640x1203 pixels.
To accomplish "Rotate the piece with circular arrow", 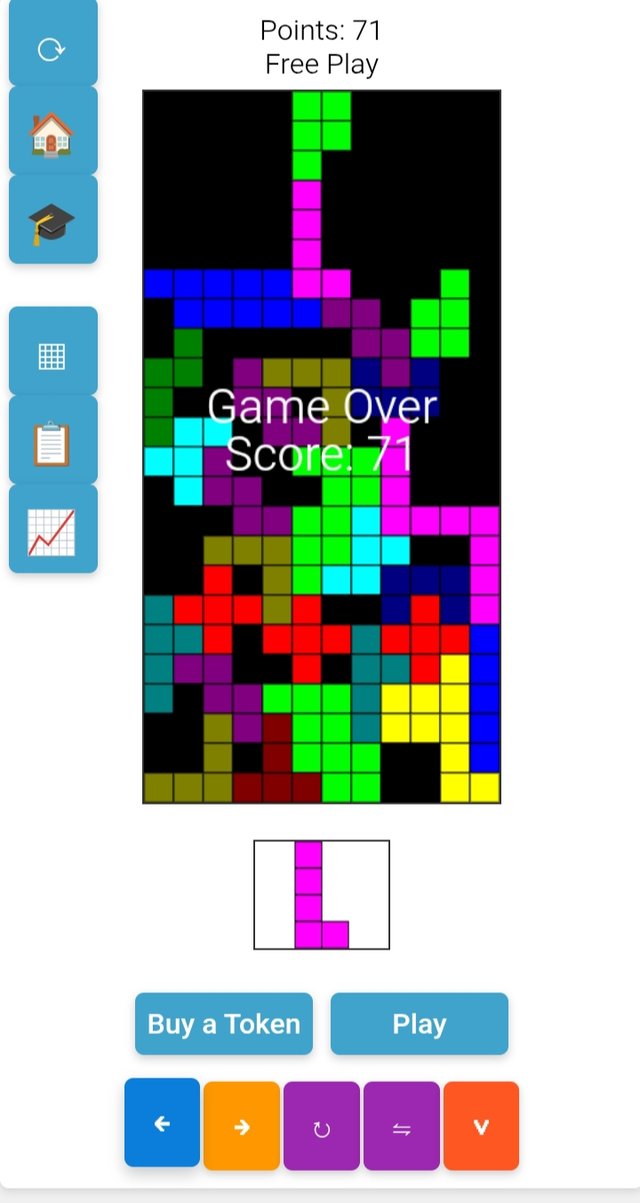I will (322, 1127).
